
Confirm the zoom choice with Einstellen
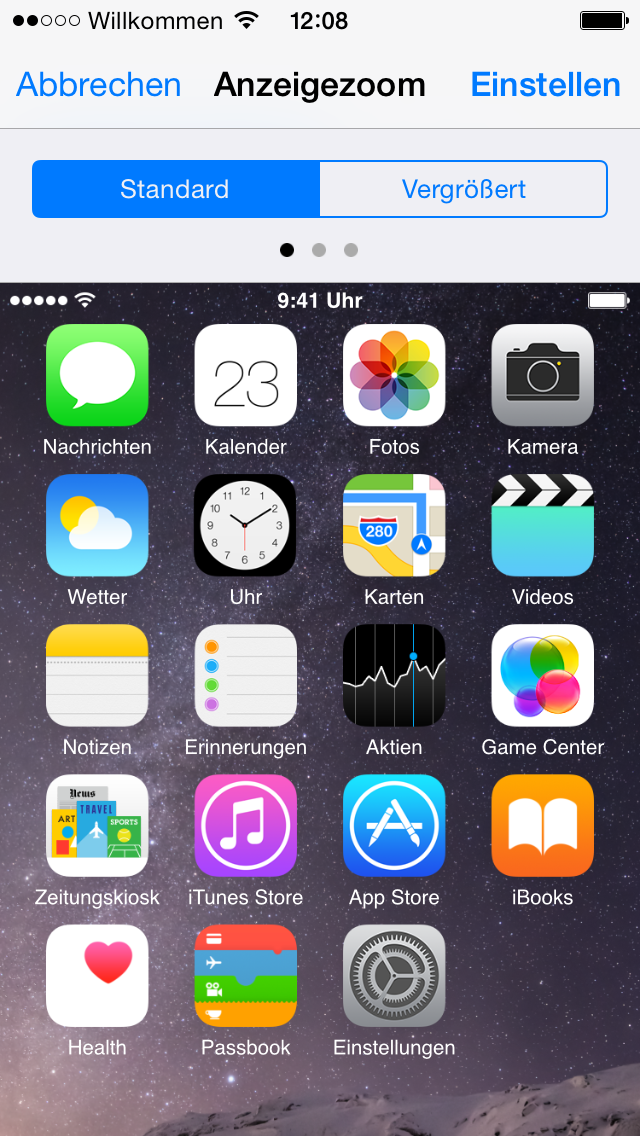pos(545,85)
